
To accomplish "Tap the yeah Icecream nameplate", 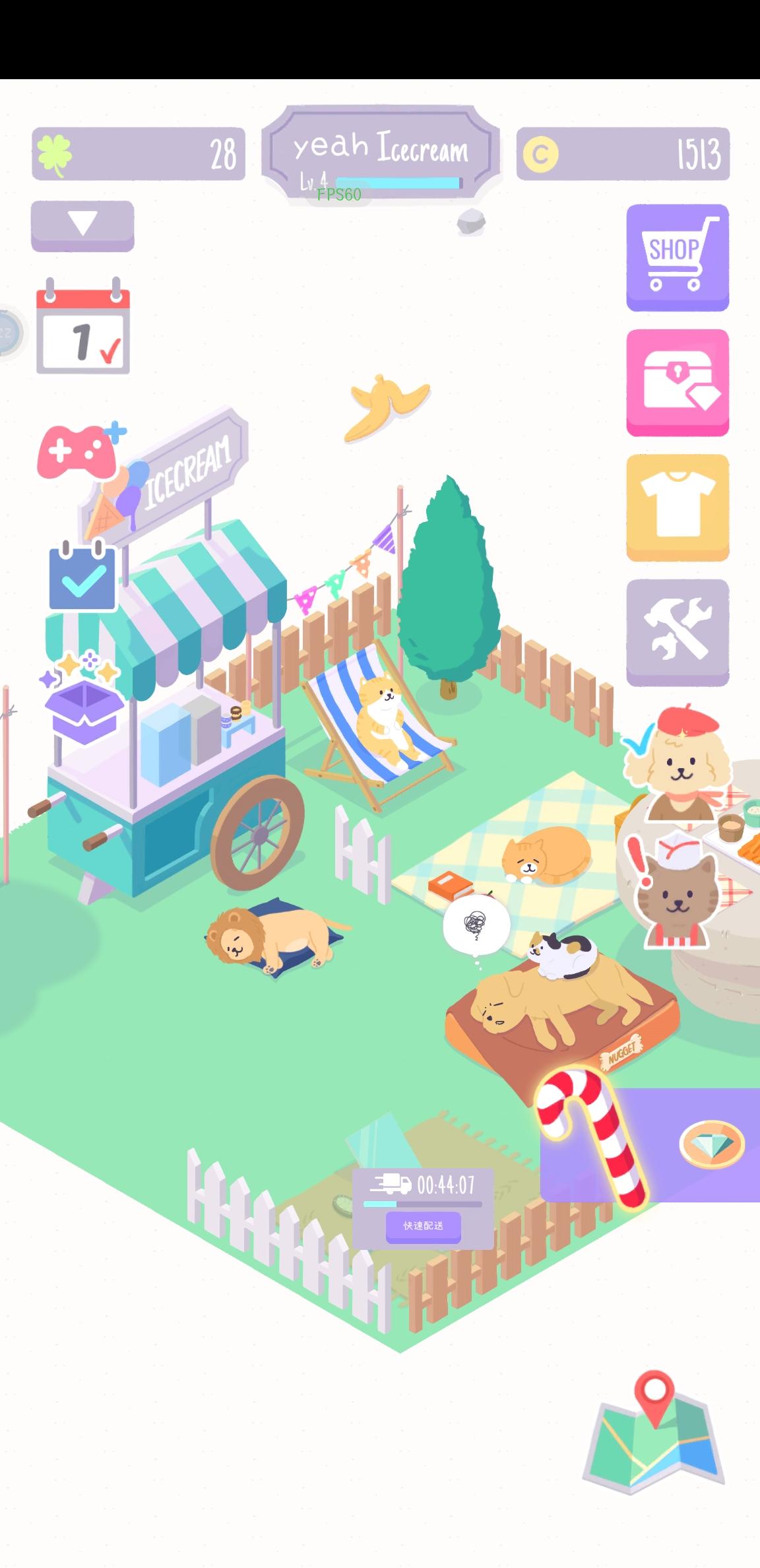I will point(383,149).
